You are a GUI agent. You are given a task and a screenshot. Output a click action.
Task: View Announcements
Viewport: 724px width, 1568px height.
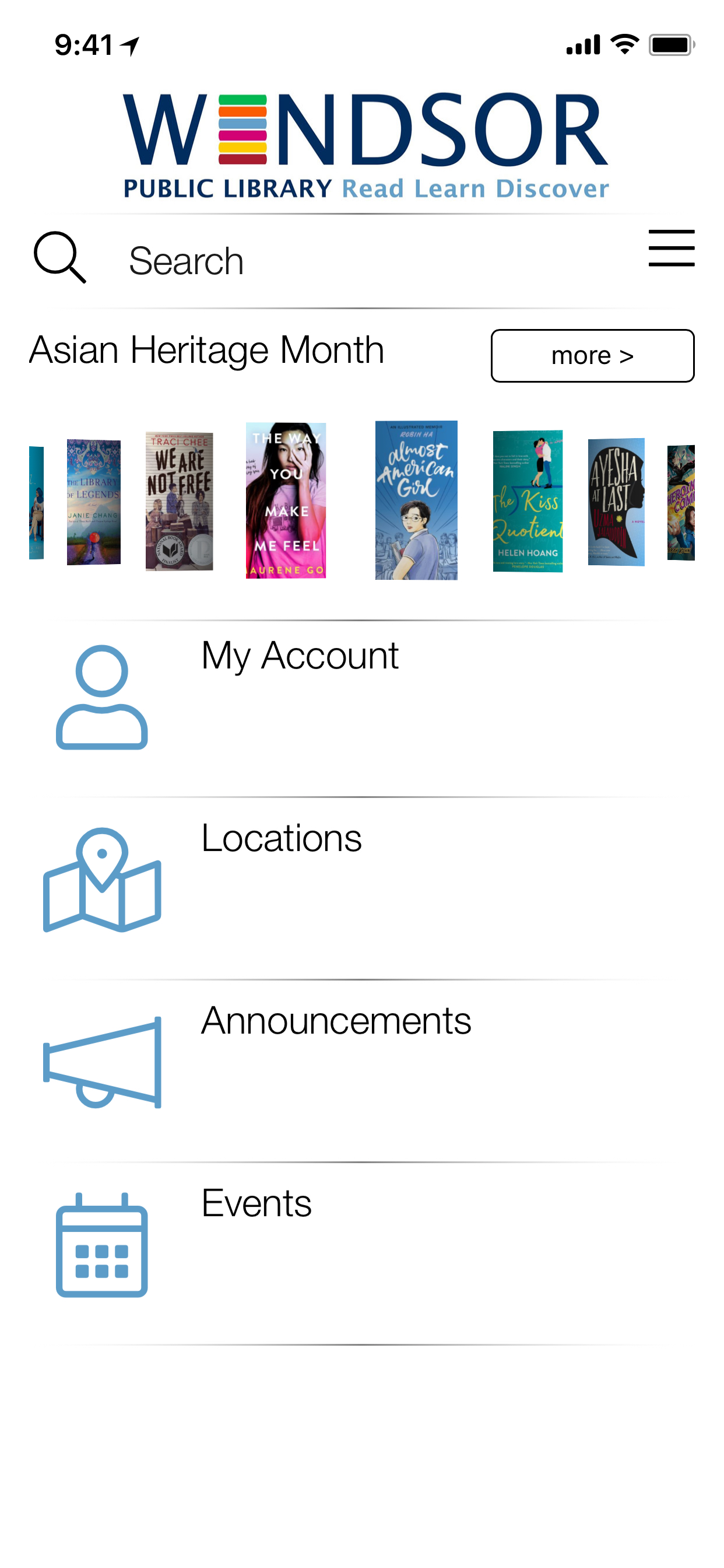point(336,1021)
